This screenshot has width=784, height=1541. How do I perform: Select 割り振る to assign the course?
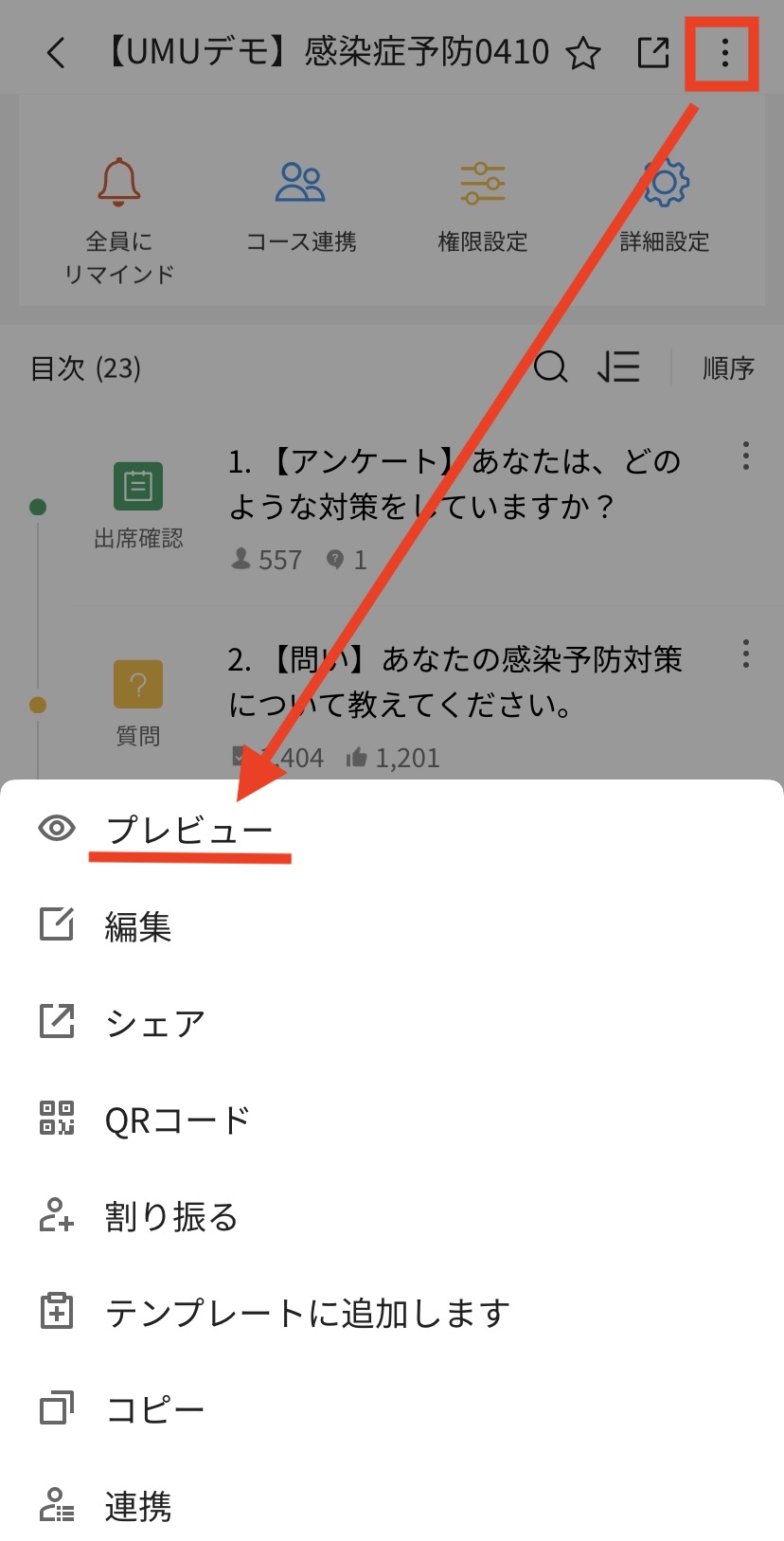coord(170,1217)
